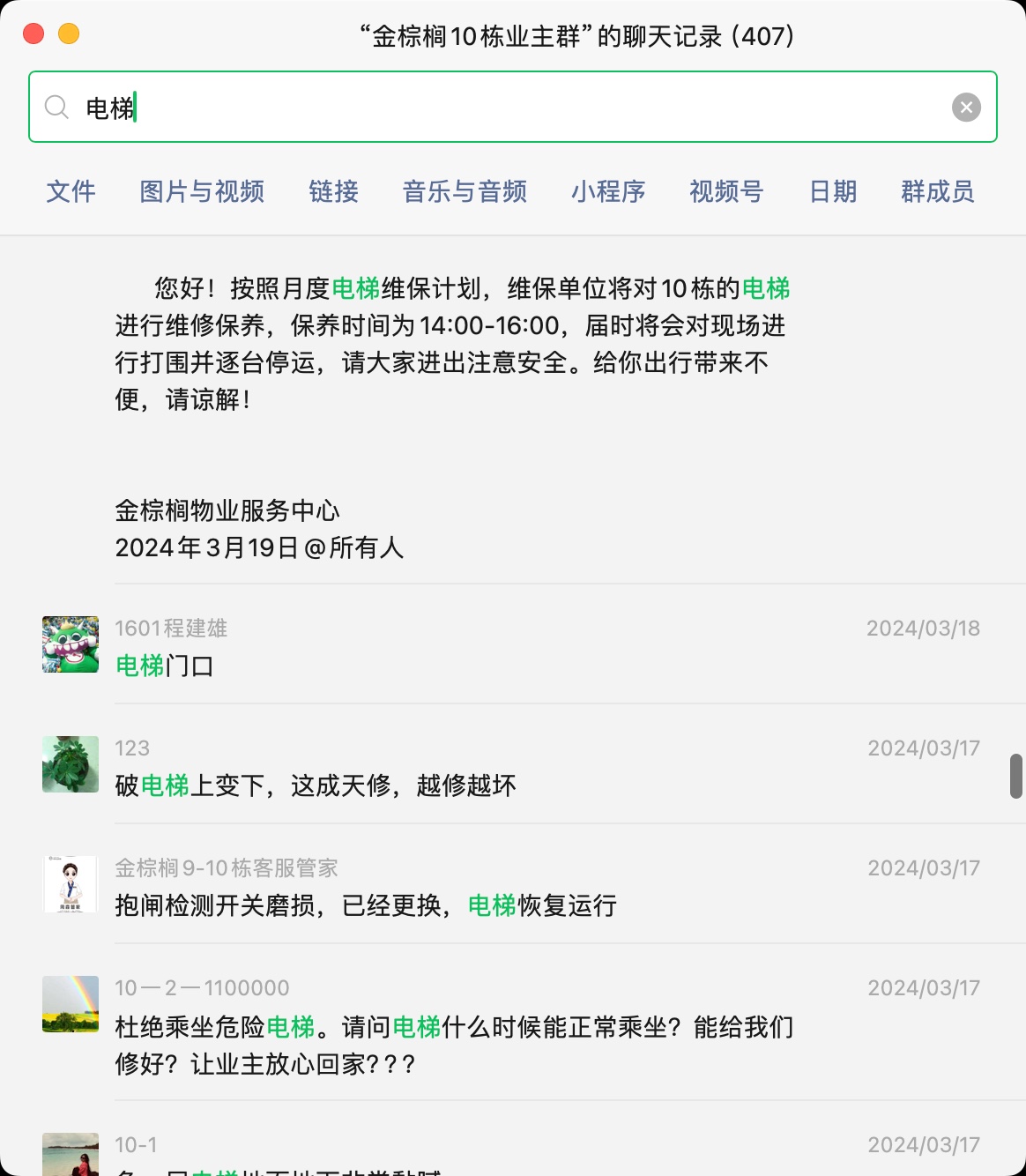
Task: Clear the search text with the X button
Action: 966,108
